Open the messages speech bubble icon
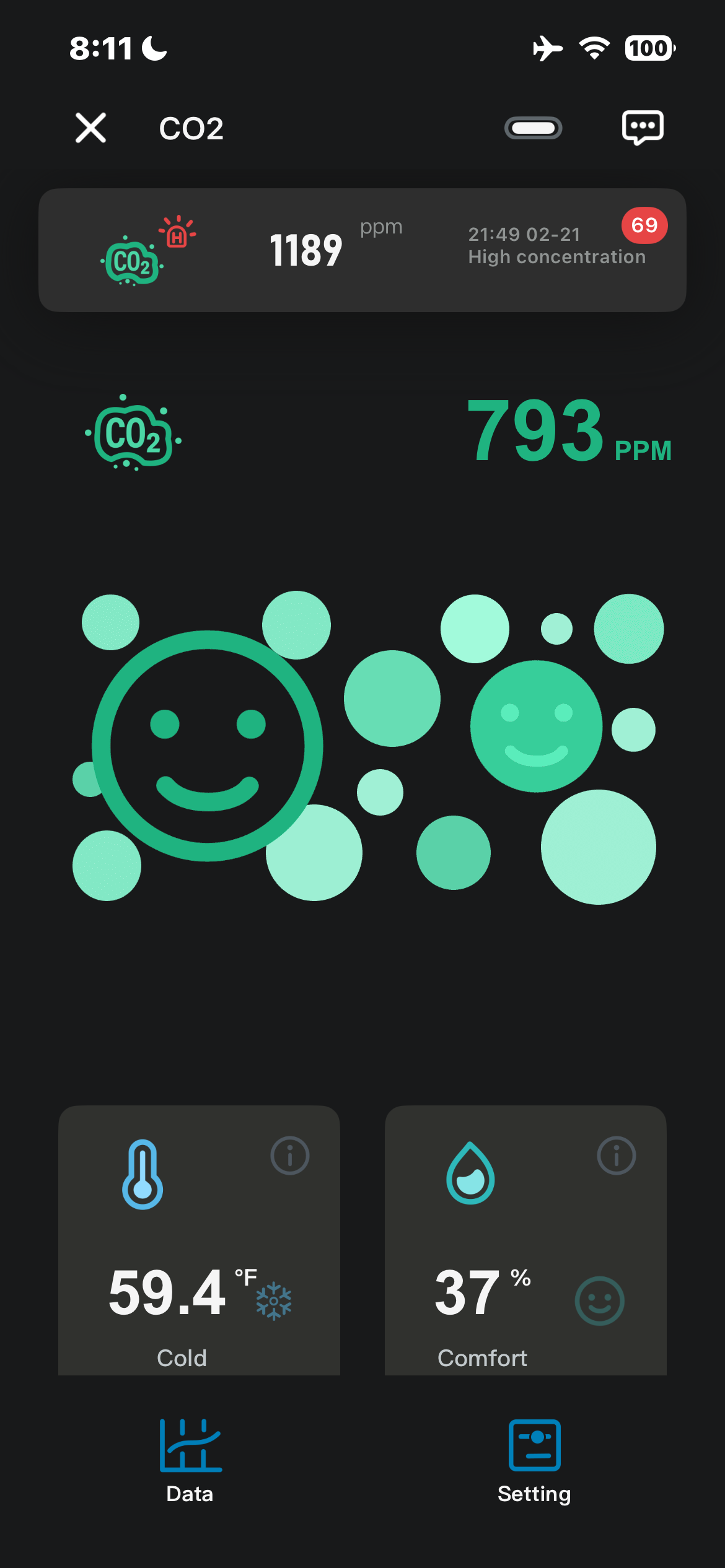Viewport: 725px width, 1568px height. (643, 128)
